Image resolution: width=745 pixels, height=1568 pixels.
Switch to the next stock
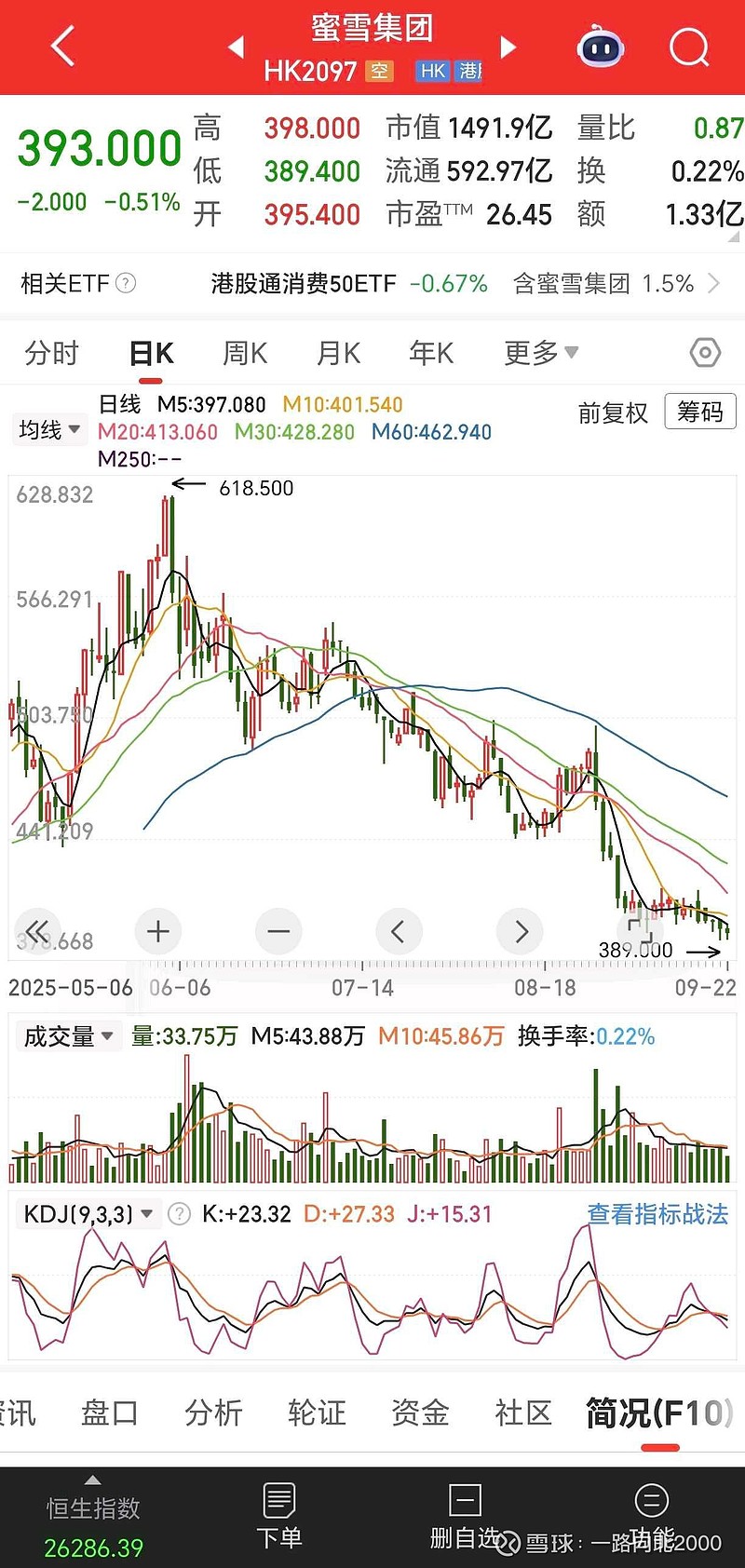click(508, 47)
